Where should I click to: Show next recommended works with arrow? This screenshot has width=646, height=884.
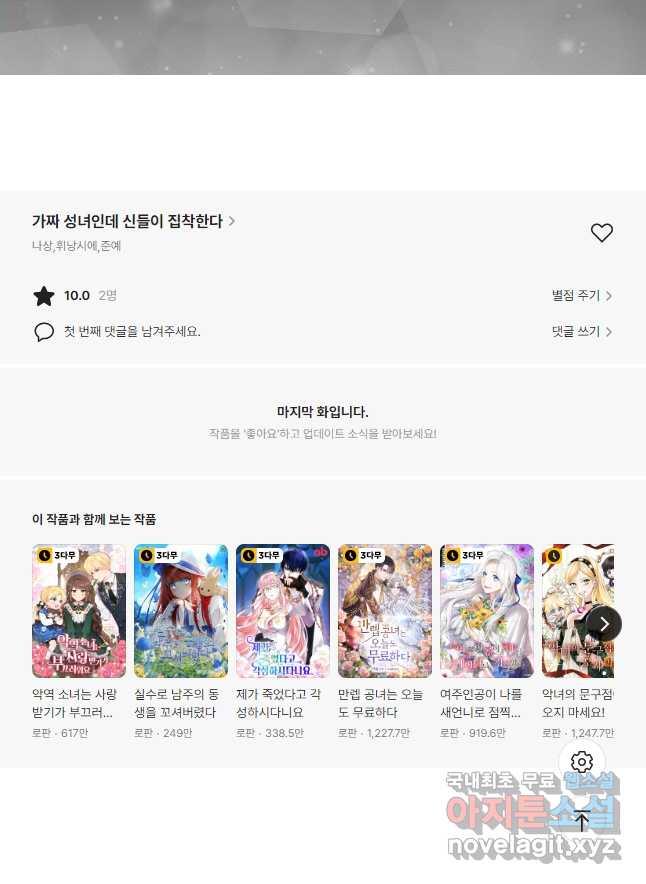(604, 623)
